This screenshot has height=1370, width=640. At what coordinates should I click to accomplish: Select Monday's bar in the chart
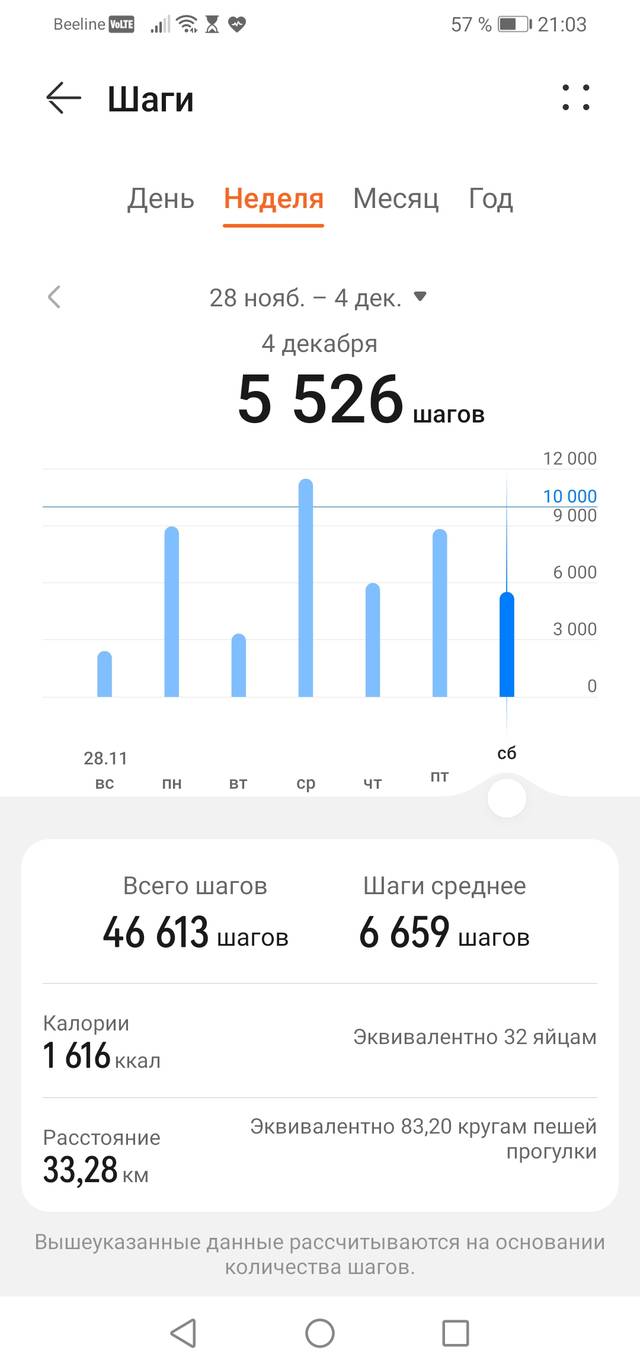pyautogui.click(x=172, y=612)
